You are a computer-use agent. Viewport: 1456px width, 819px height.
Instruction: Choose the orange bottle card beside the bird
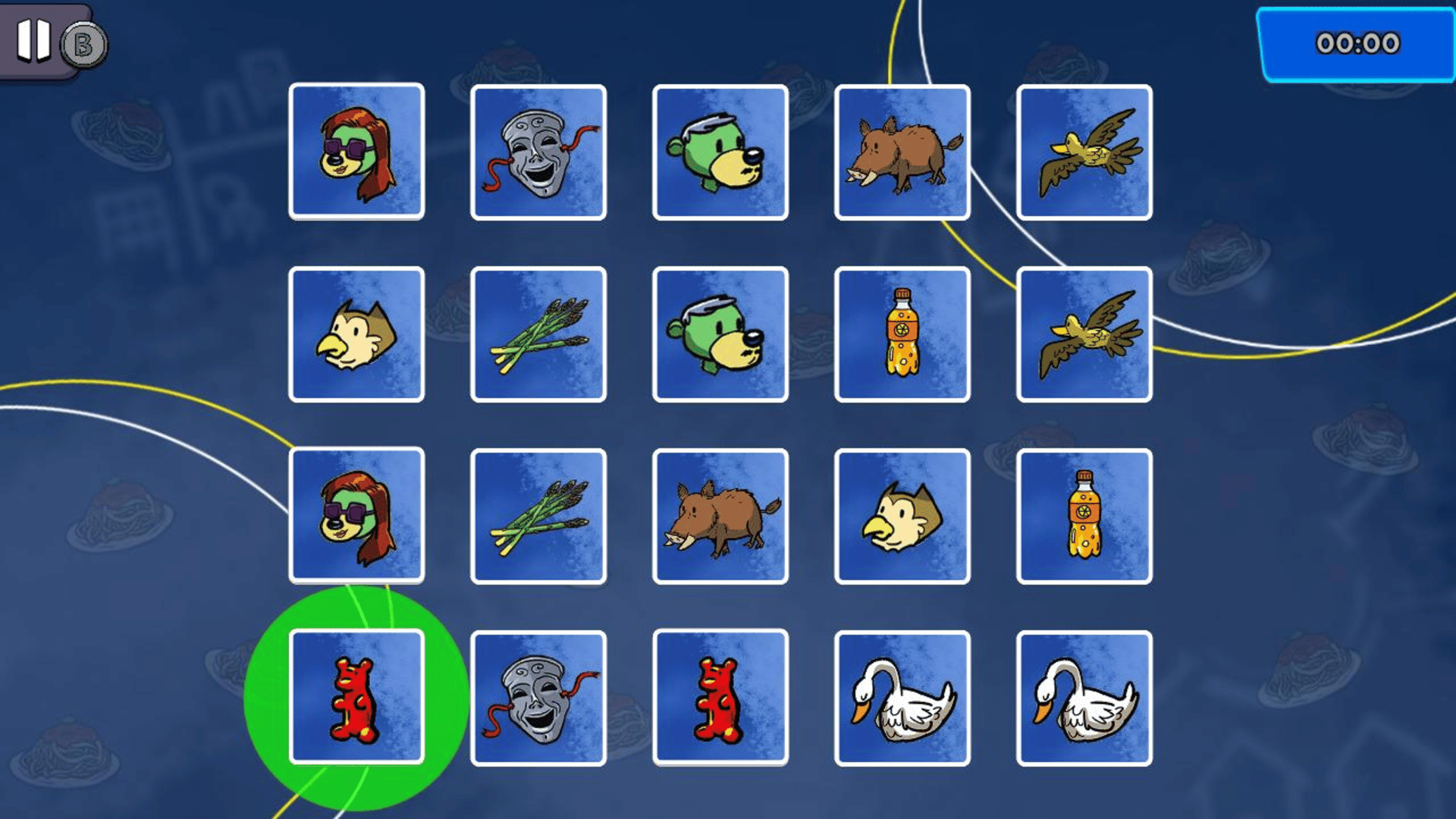click(x=902, y=334)
